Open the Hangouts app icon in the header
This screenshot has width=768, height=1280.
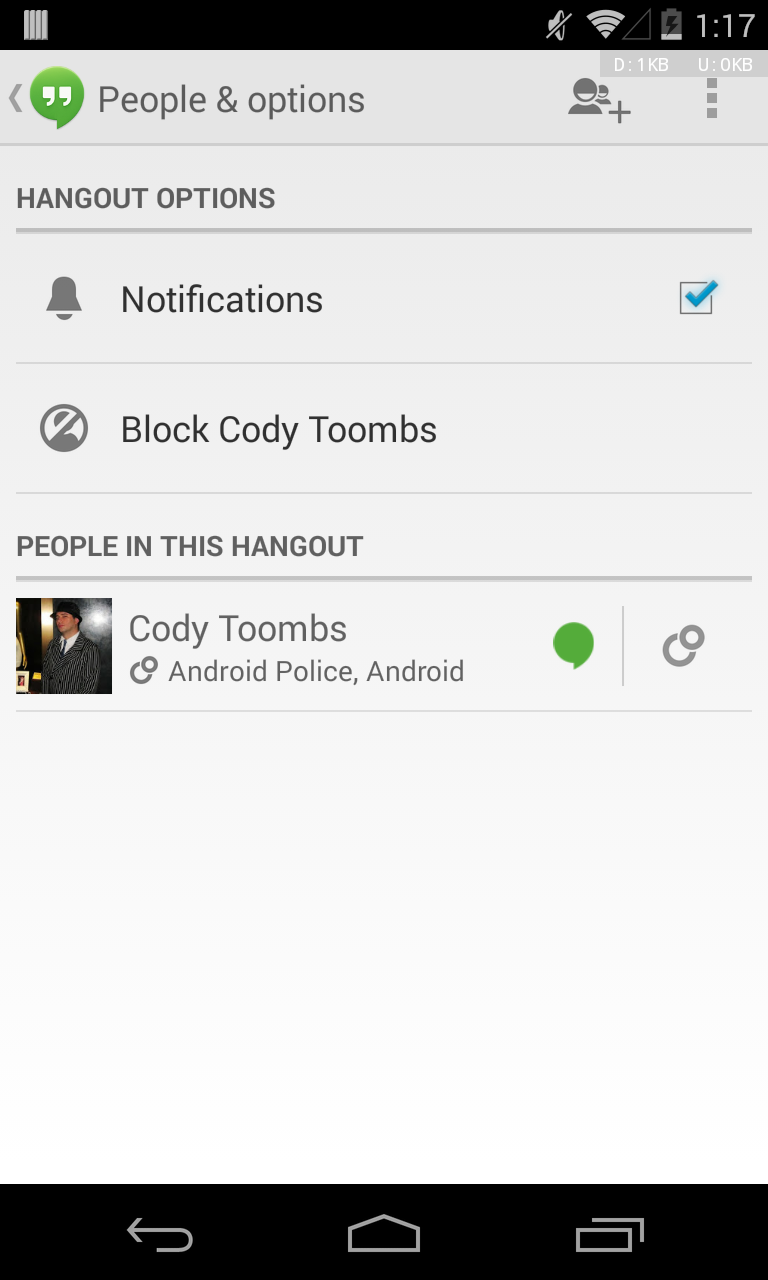(53, 97)
